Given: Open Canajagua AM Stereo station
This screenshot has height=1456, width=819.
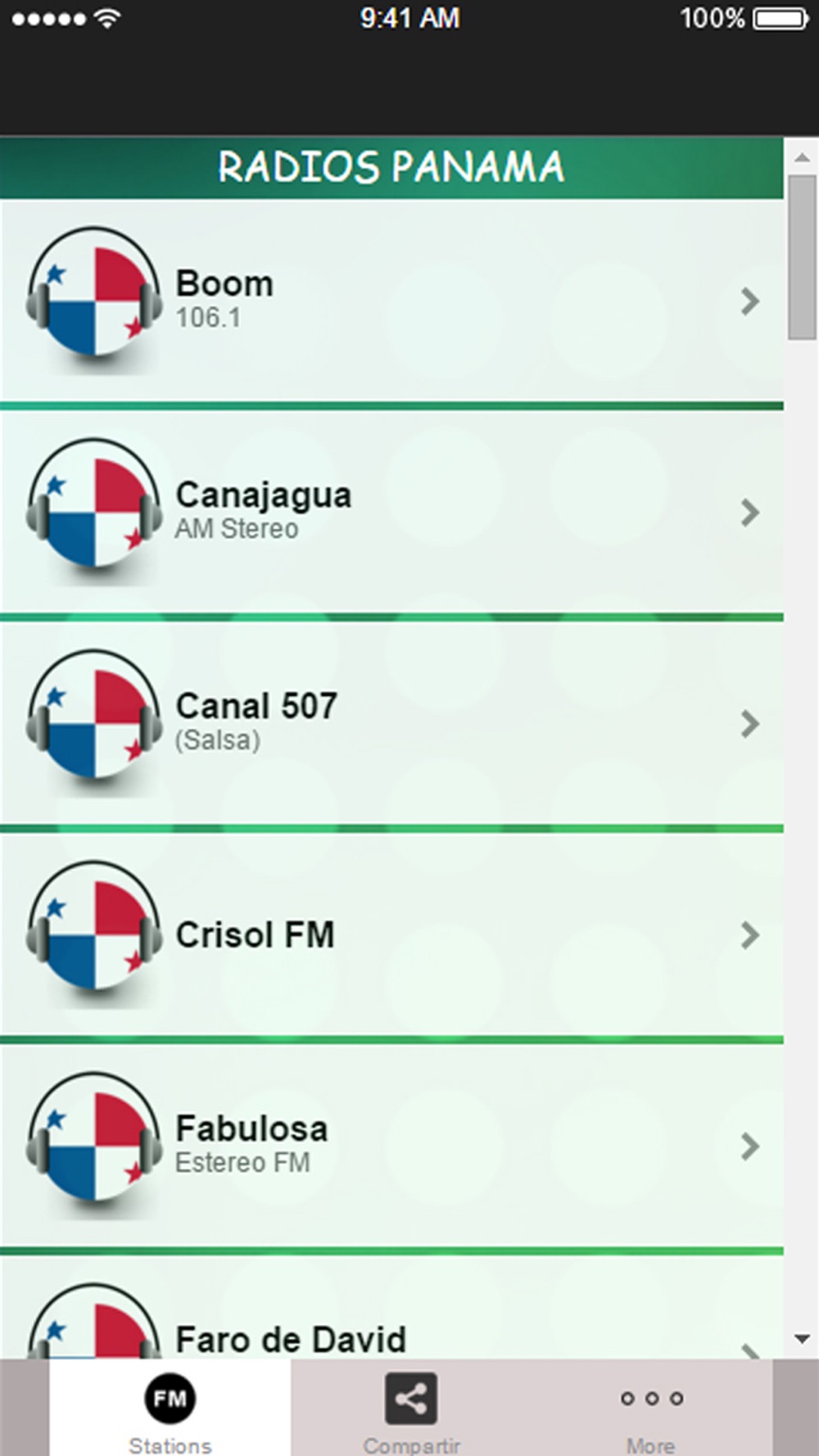Looking at the screenshot, I should [x=391, y=512].
